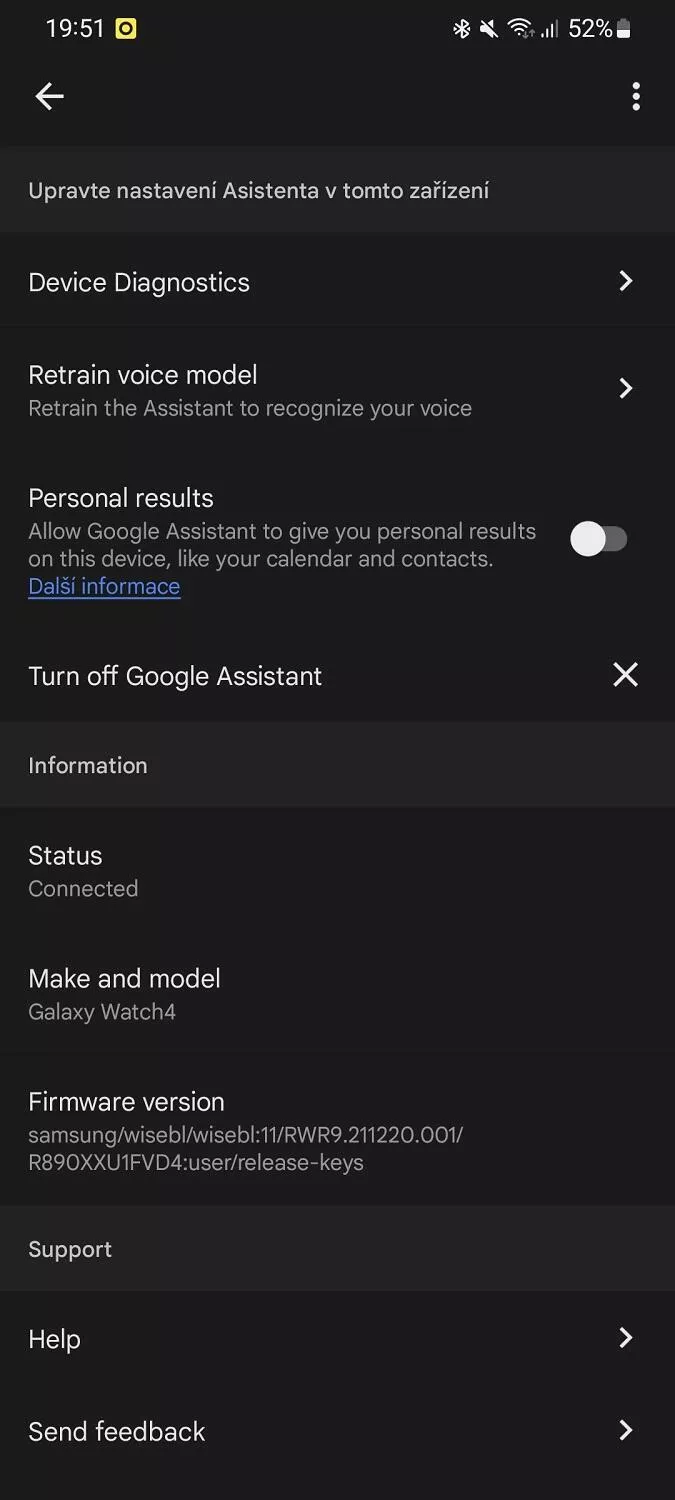The image size is (675, 1500).
Task: Open Retrain voice model
Action: [337, 389]
